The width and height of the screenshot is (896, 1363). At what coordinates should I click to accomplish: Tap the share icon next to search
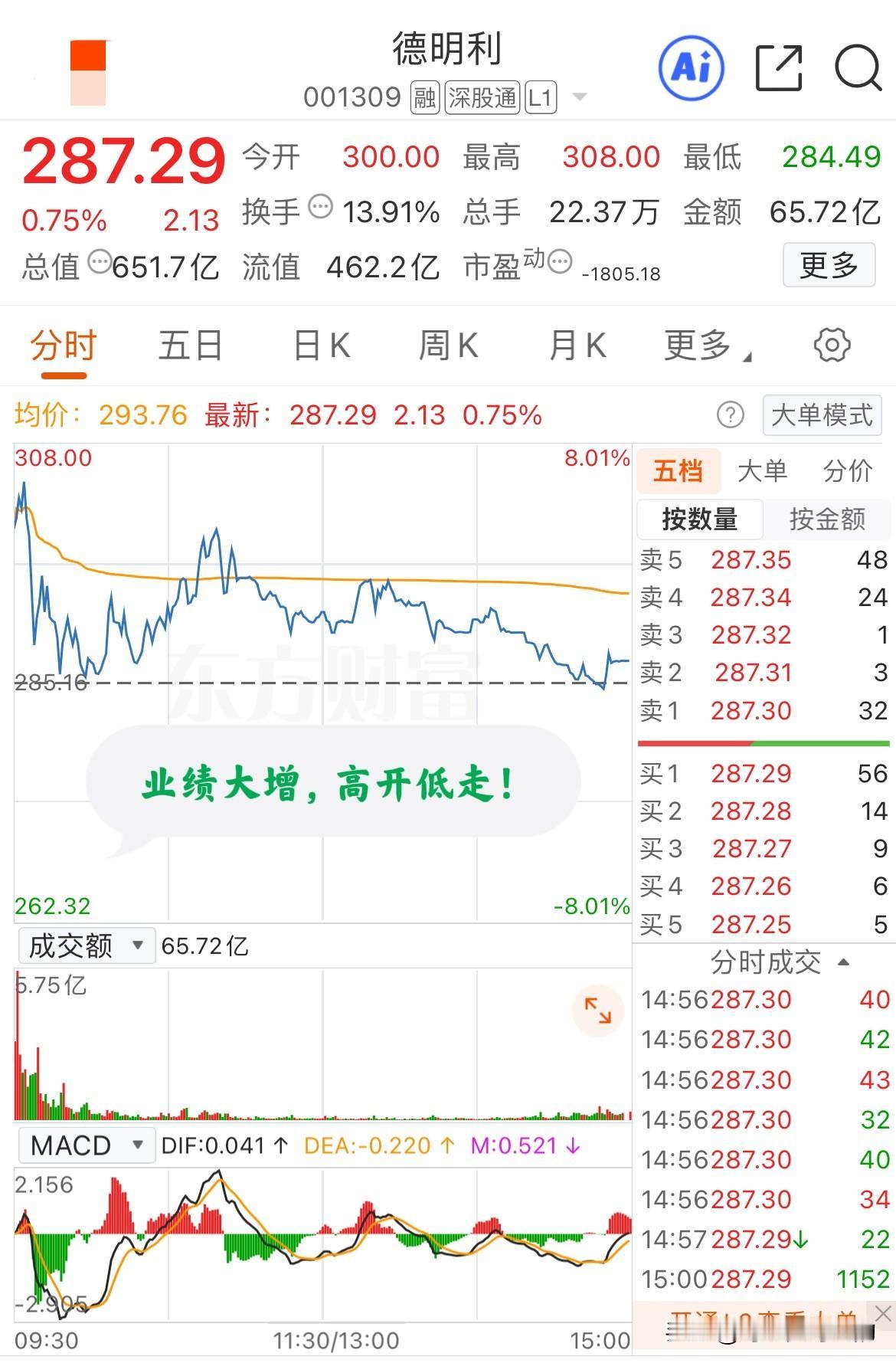[x=778, y=68]
